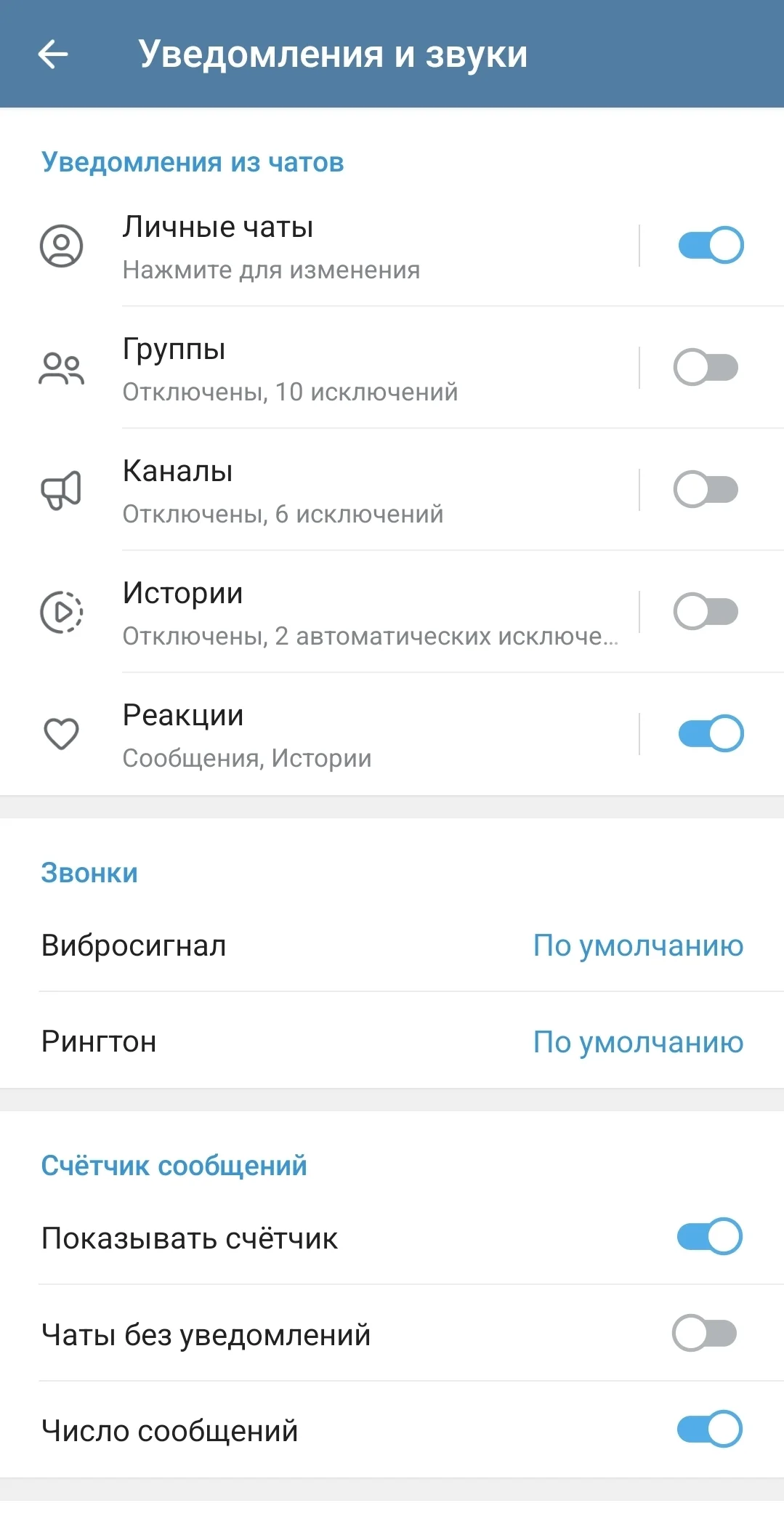Click the Группы people icon
The image size is (784, 1540).
coord(62,369)
